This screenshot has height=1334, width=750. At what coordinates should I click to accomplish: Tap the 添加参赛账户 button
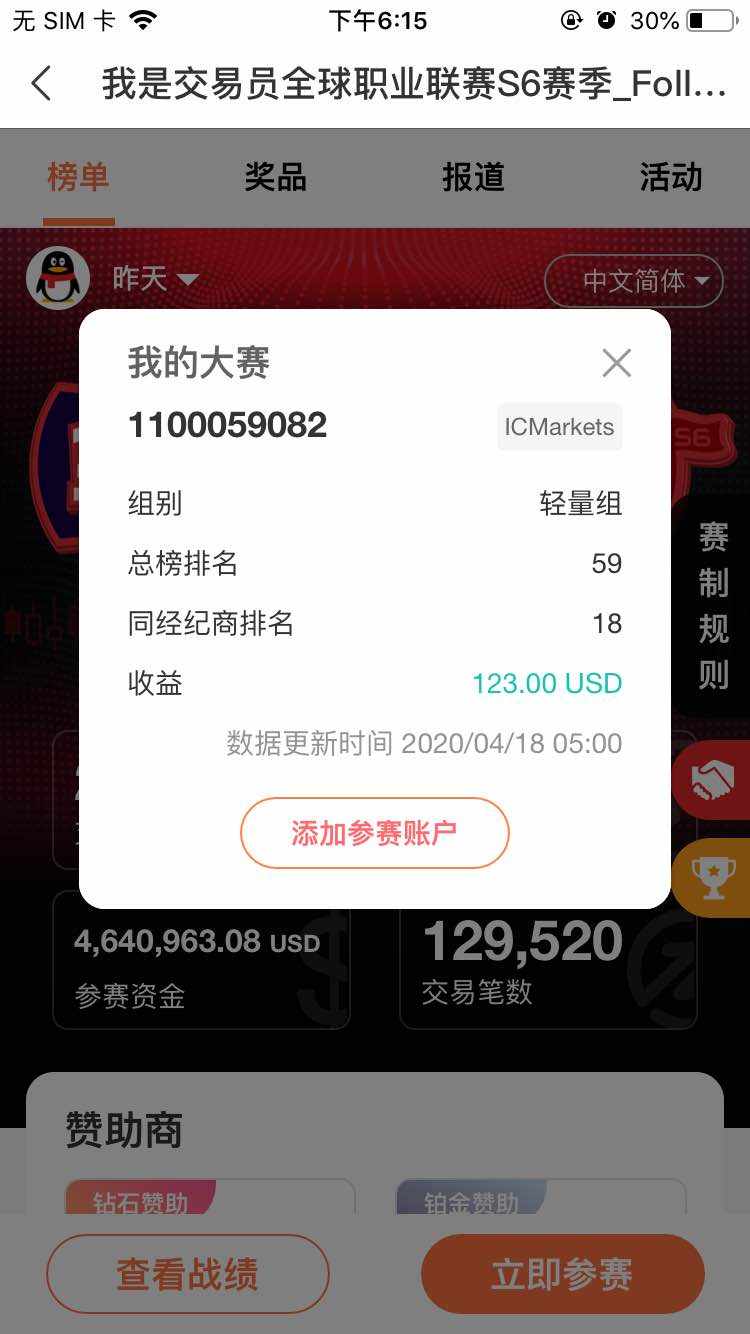pos(374,833)
